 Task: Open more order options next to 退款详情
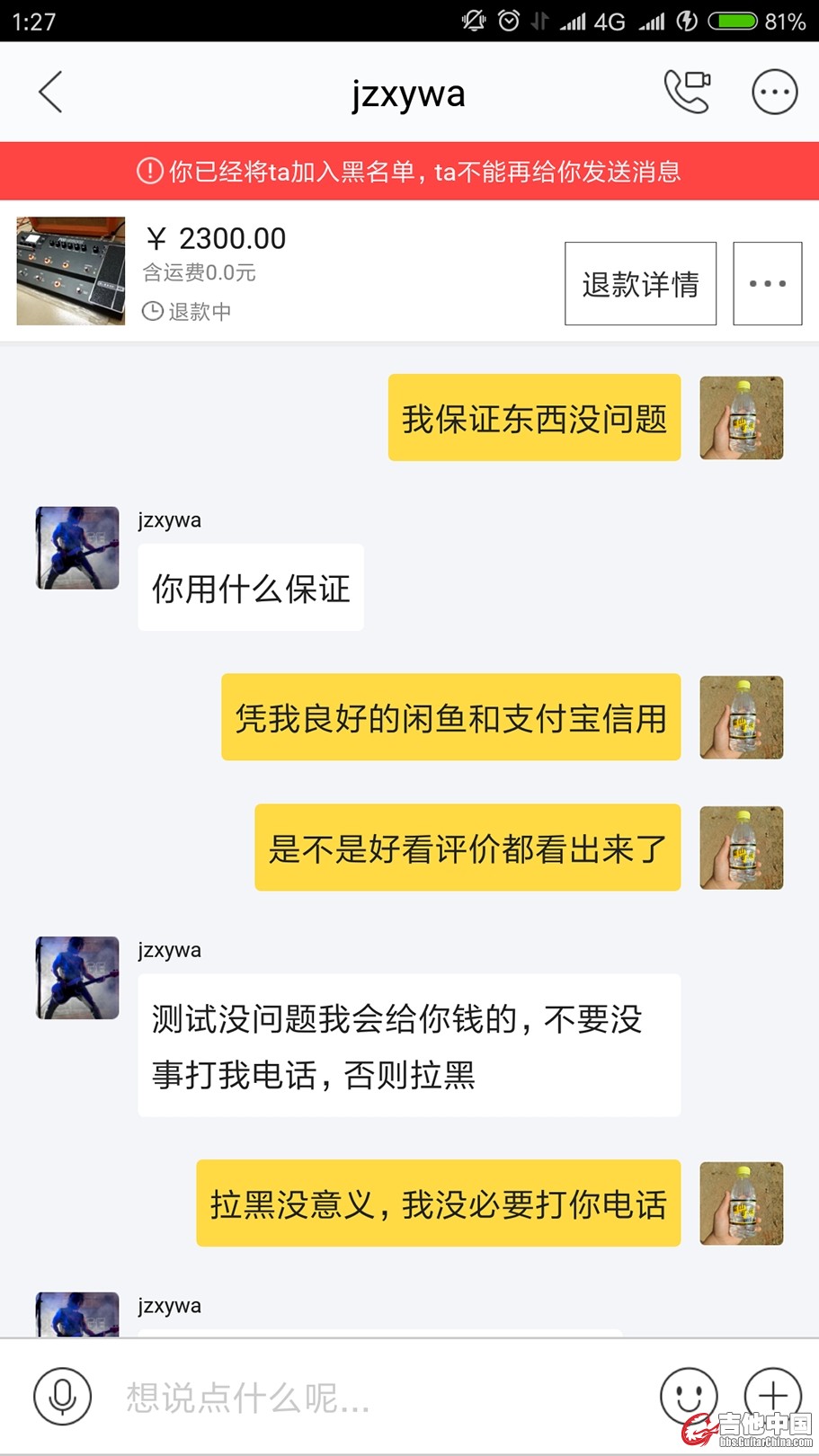(x=767, y=284)
